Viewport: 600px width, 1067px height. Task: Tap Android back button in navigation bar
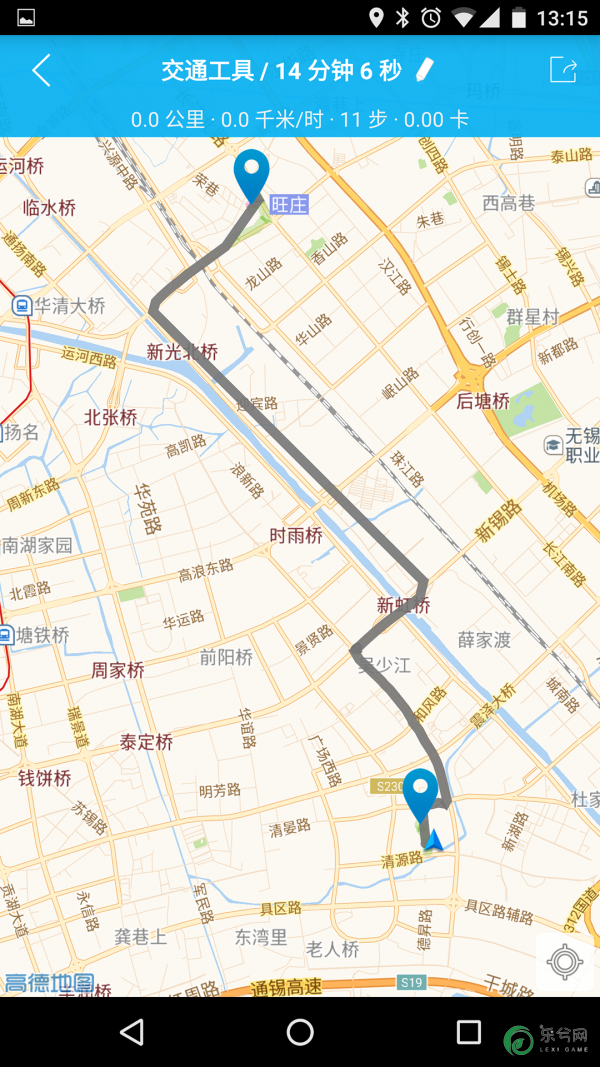click(131, 1032)
